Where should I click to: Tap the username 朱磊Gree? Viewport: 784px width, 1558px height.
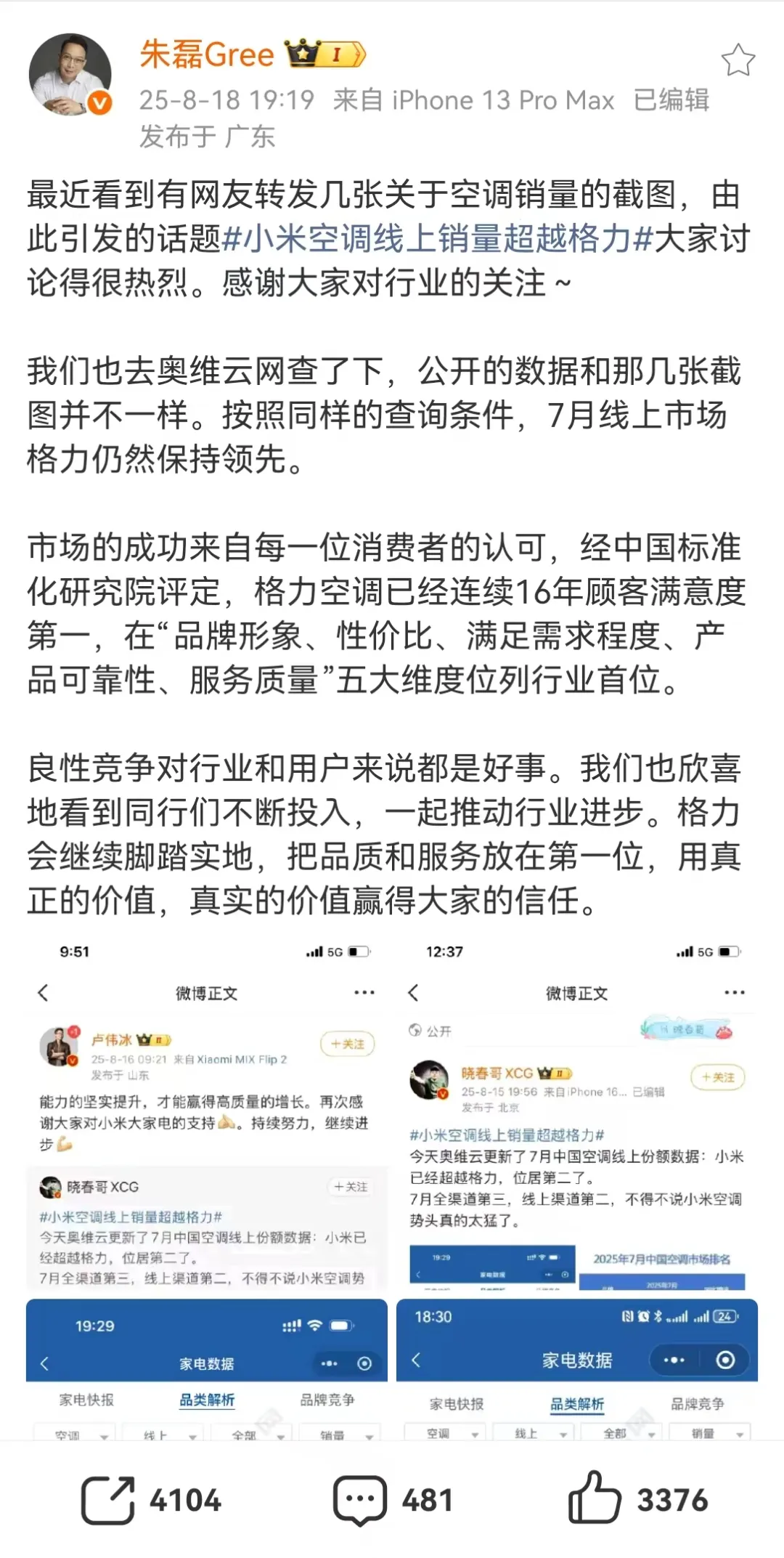click(x=207, y=54)
